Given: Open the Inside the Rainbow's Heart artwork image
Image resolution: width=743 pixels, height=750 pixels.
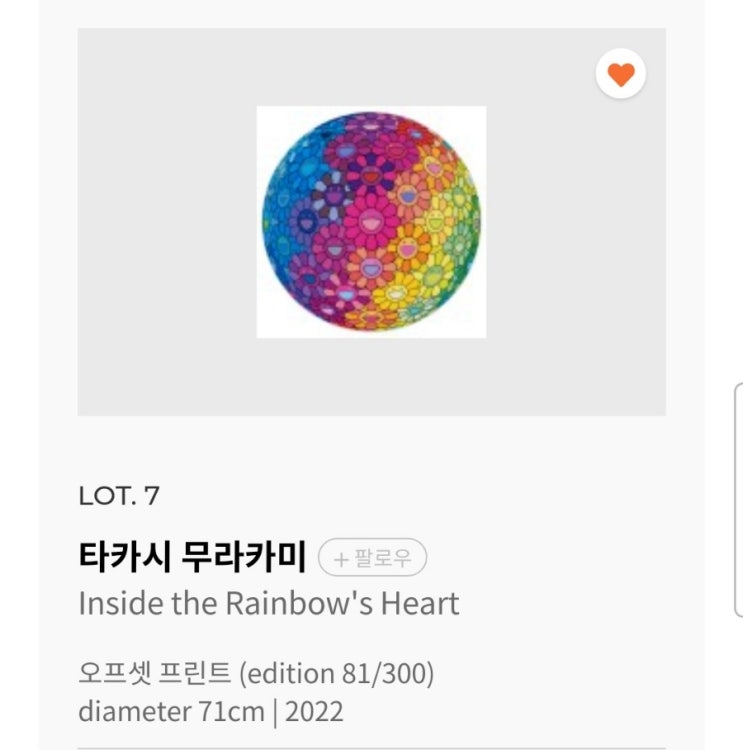Looking at the screenshot, I should [x=371, y=222].
